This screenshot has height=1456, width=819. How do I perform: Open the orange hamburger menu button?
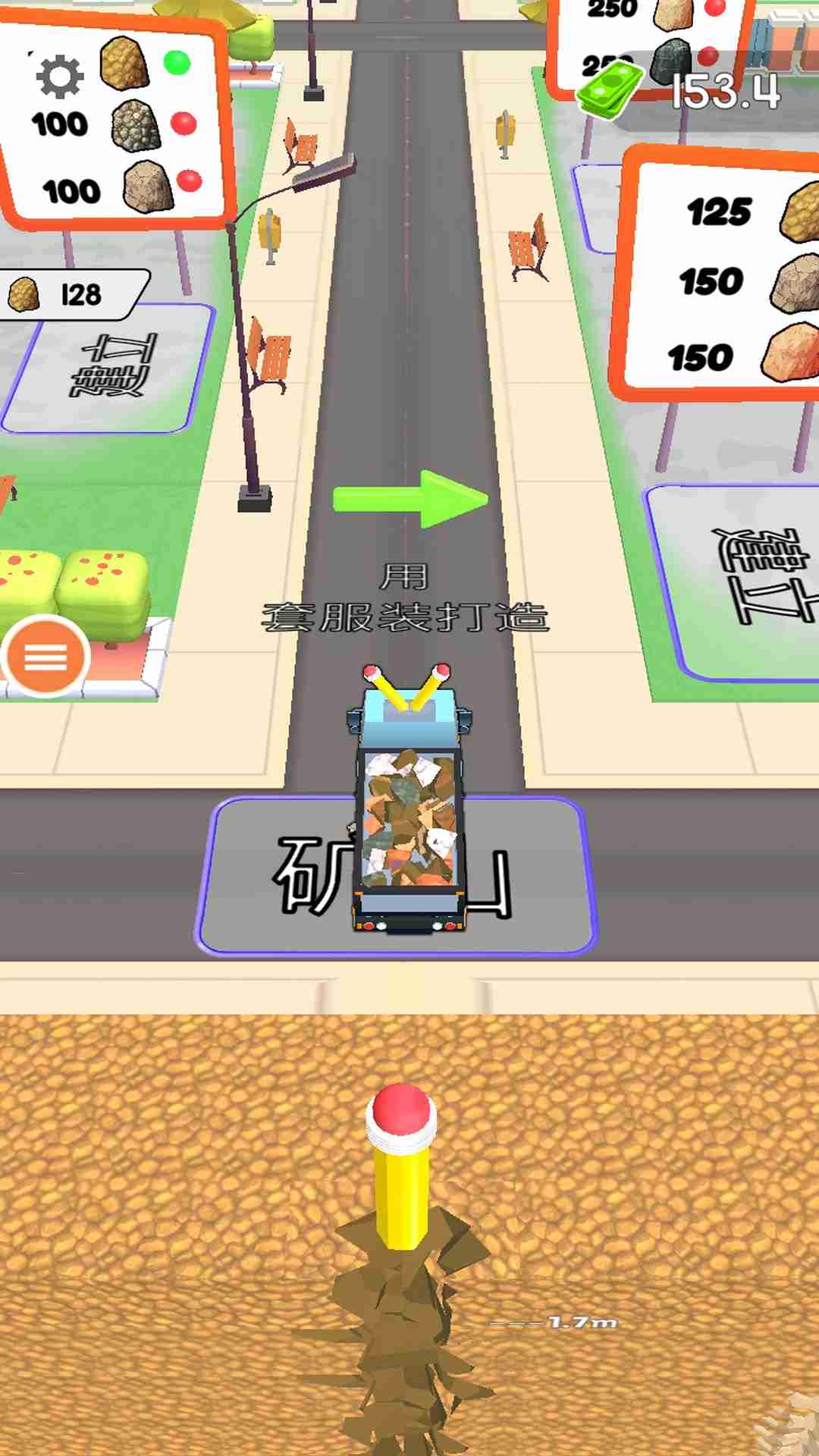(x=45, y=658)
